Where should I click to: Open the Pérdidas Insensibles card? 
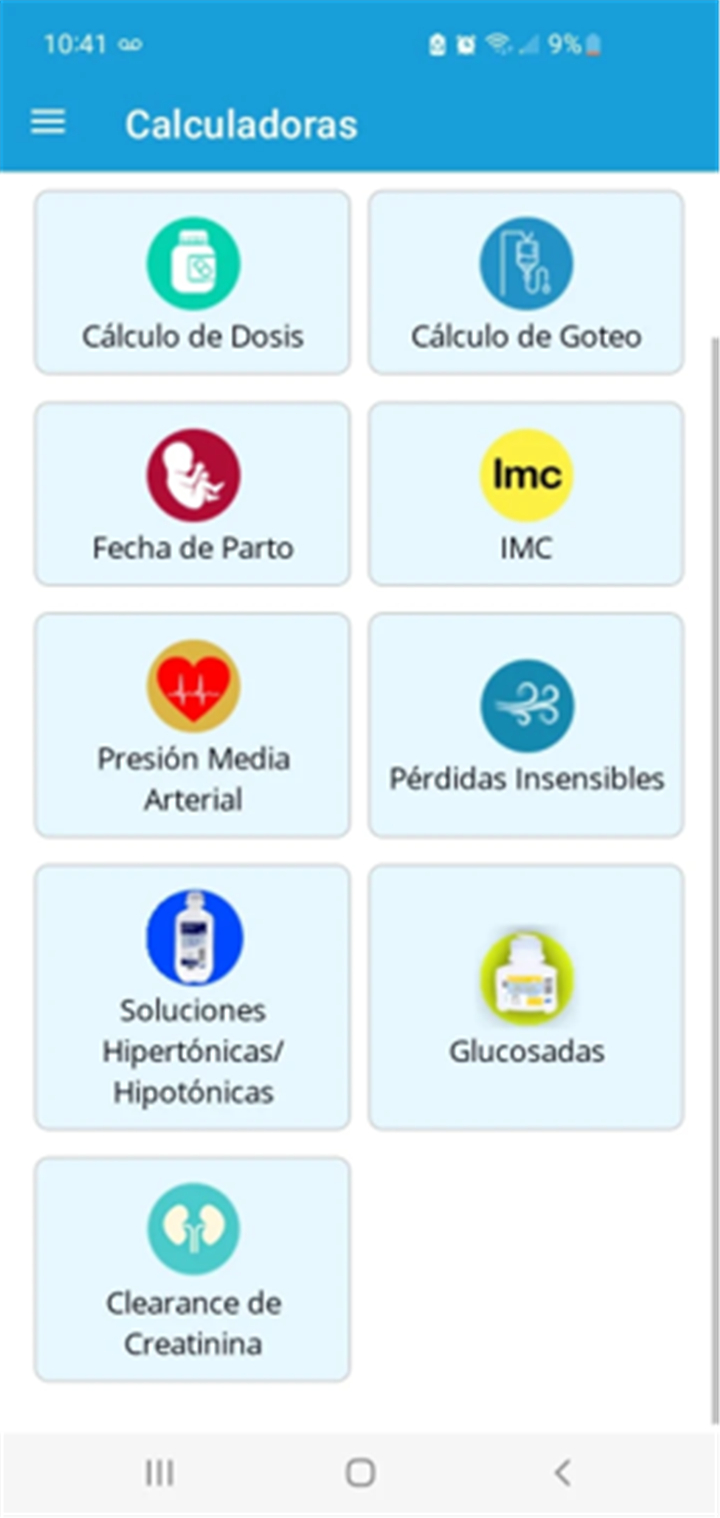click(526, 725)
